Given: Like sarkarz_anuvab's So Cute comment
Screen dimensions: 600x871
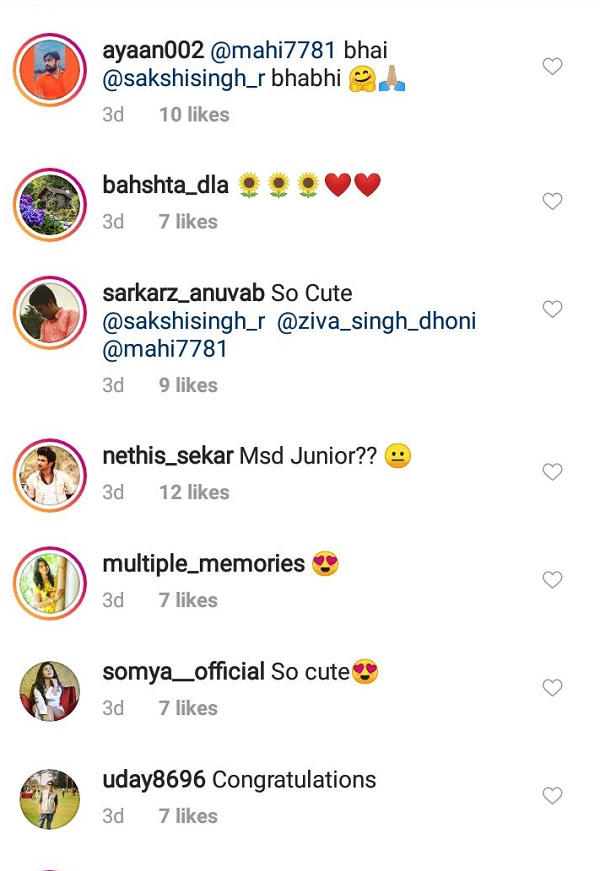Looking at the screenshot, I should pyautogui.click(x=552, y=309).
